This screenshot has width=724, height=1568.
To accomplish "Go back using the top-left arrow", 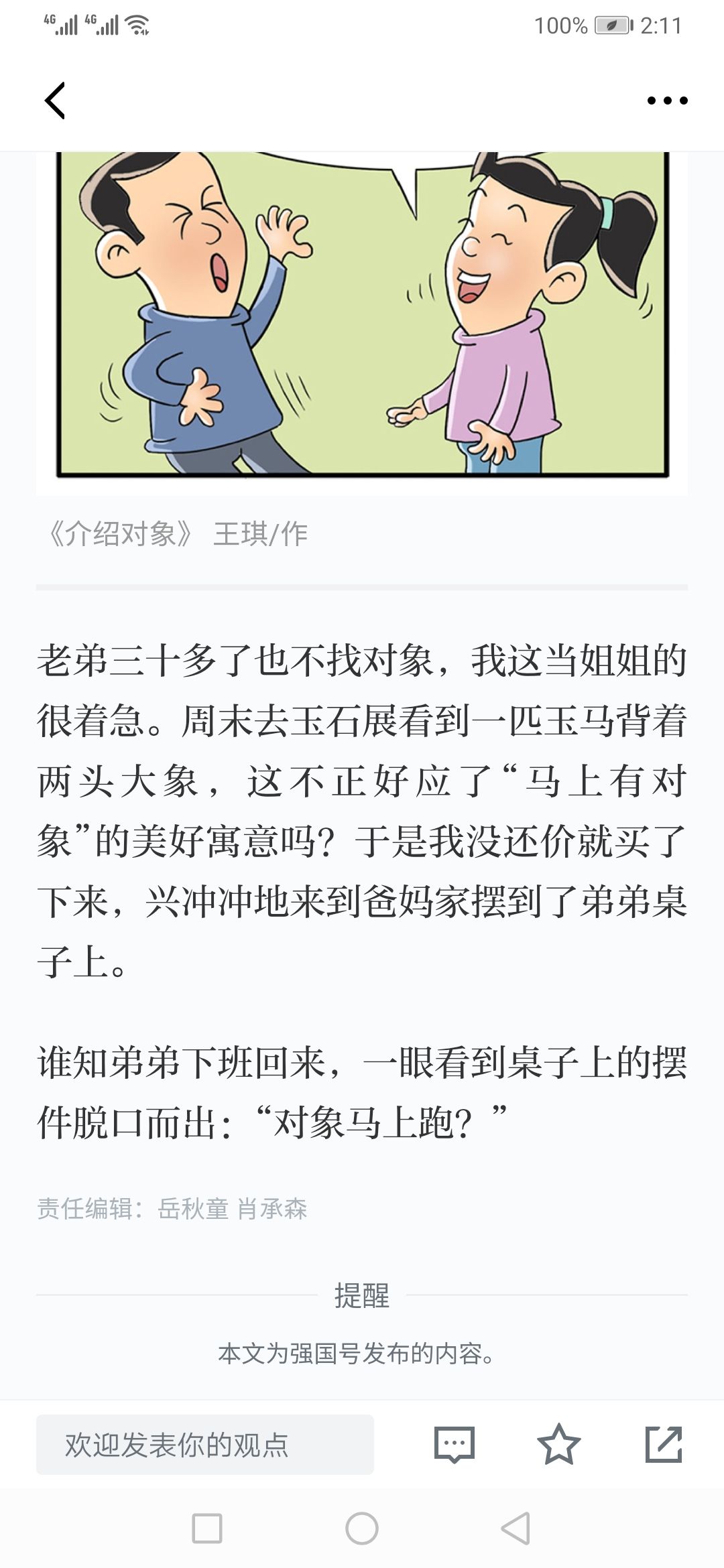I will (55, 101).
